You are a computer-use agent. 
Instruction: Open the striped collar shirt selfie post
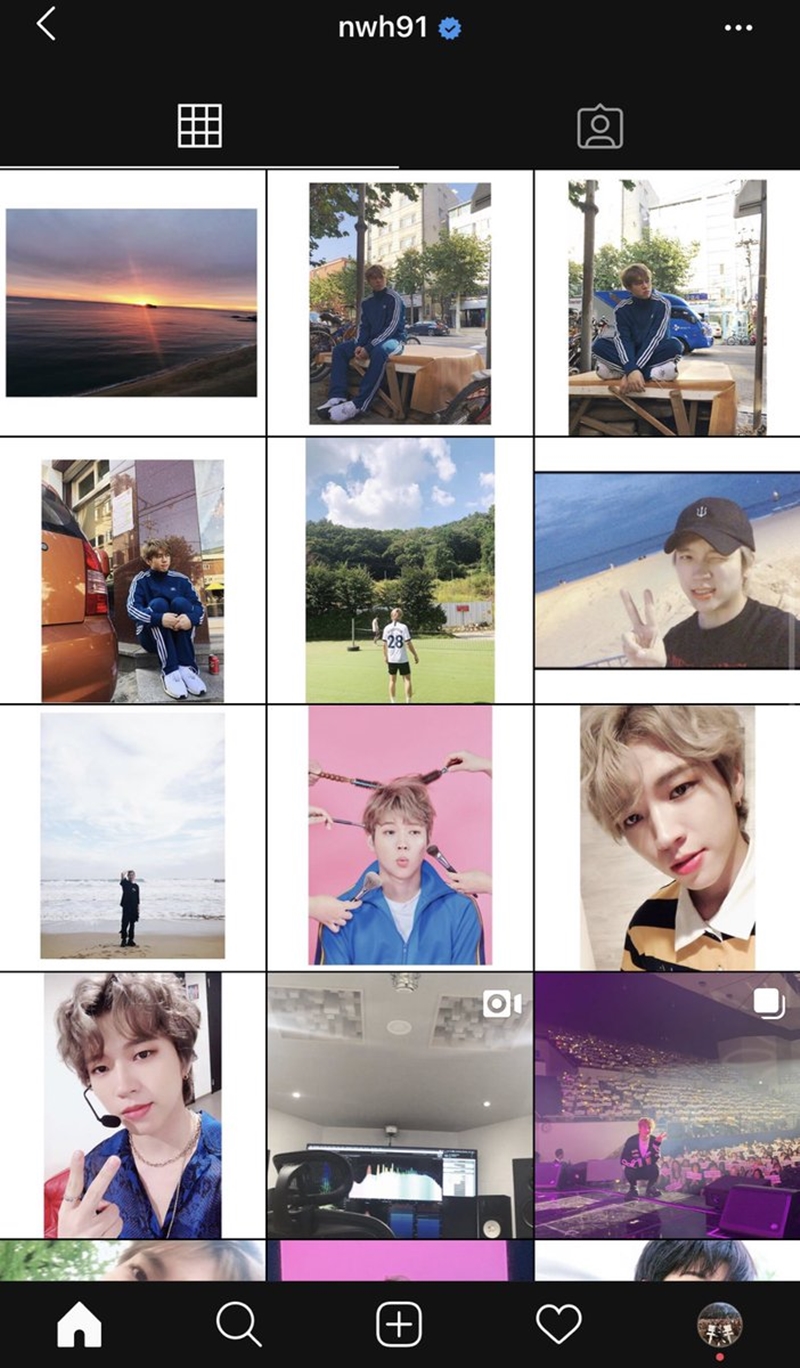[667, 836]
